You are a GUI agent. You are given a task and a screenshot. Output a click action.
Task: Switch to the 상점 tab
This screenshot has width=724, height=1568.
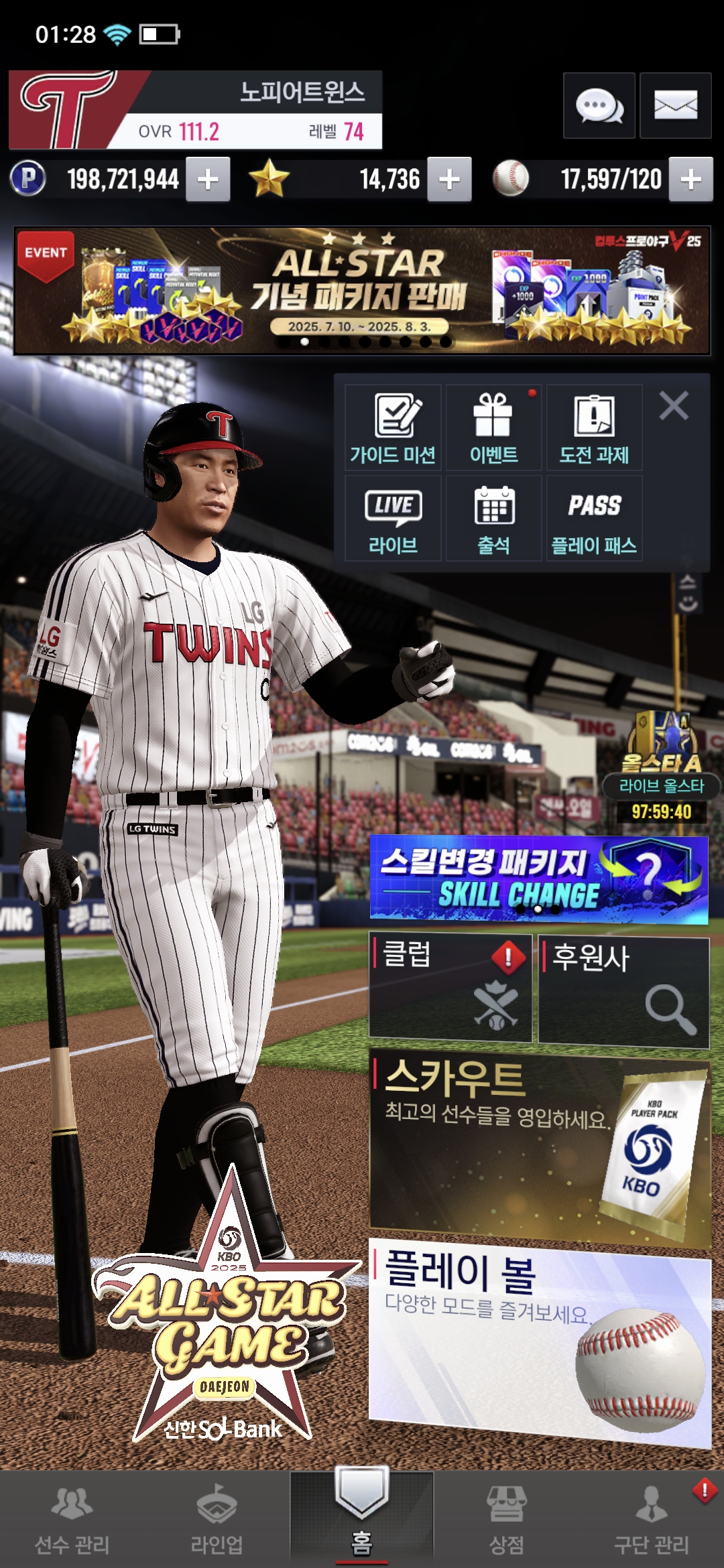pyautogui.click(x=506, y=1518)
